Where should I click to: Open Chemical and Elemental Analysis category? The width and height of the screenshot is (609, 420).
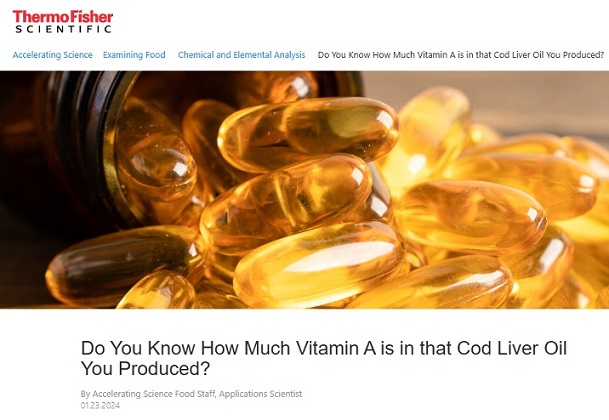[241, 55]
